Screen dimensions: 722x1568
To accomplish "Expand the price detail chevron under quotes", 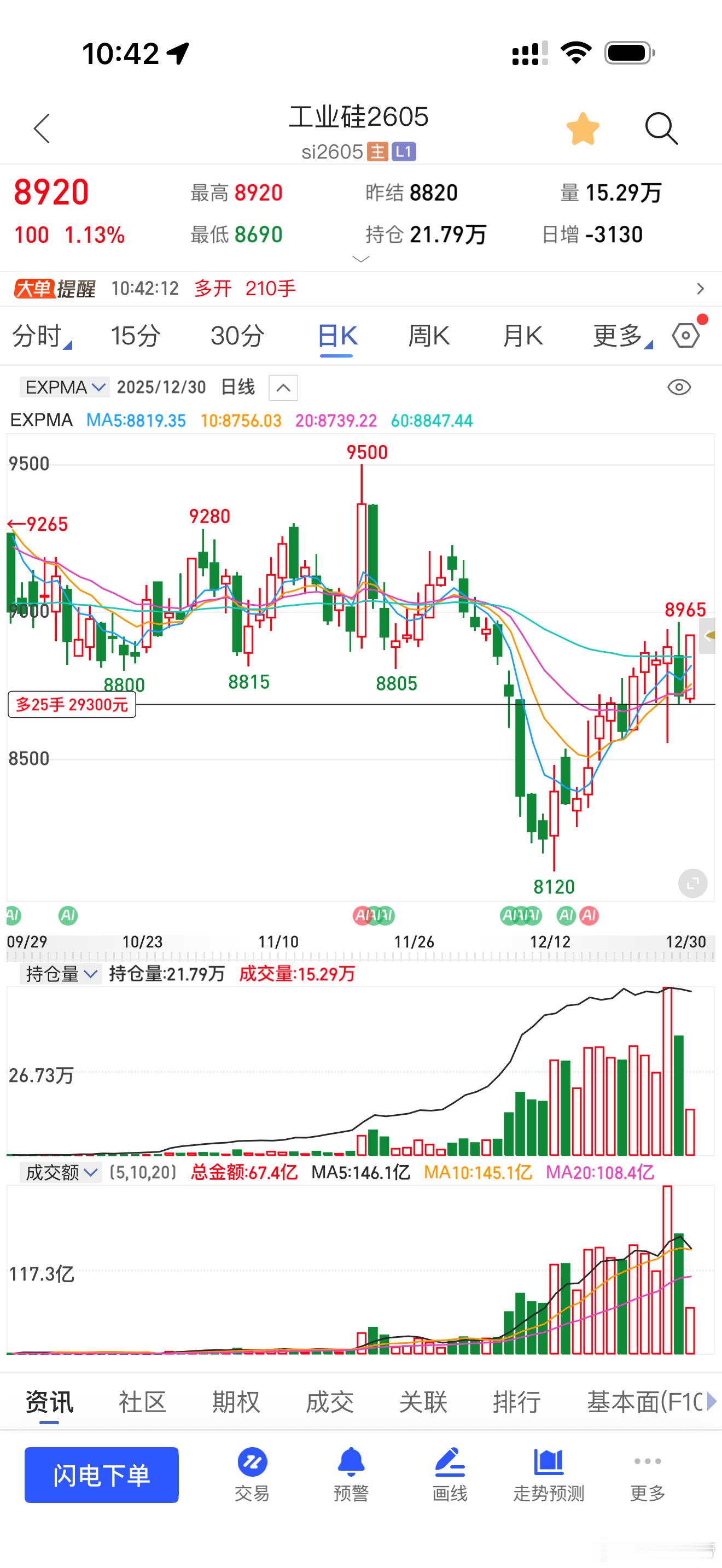I will (362, 259).
